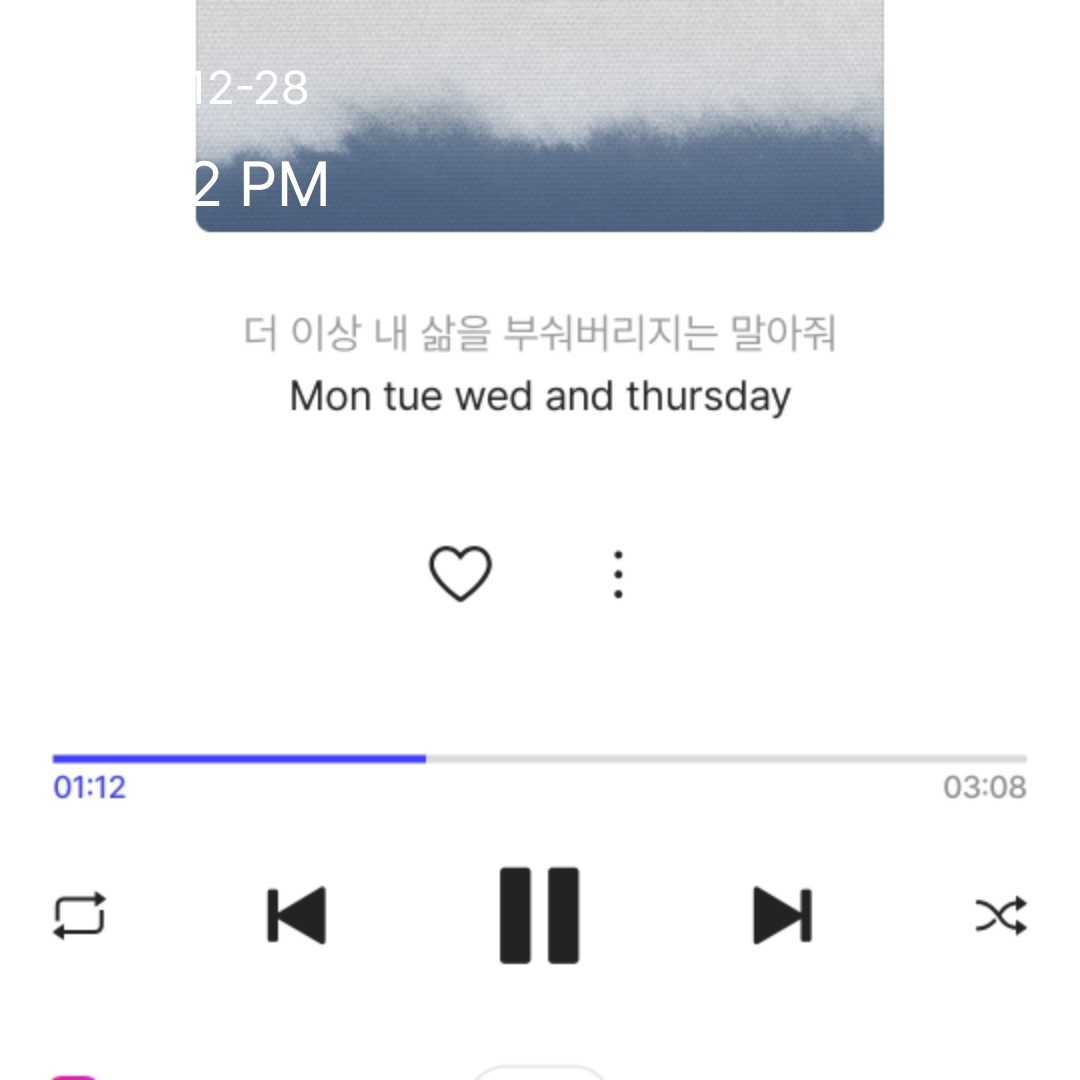Toggle shuffle playback
The height and width of the screenshot is (1080, 1080).
(x=1000, y=915)
